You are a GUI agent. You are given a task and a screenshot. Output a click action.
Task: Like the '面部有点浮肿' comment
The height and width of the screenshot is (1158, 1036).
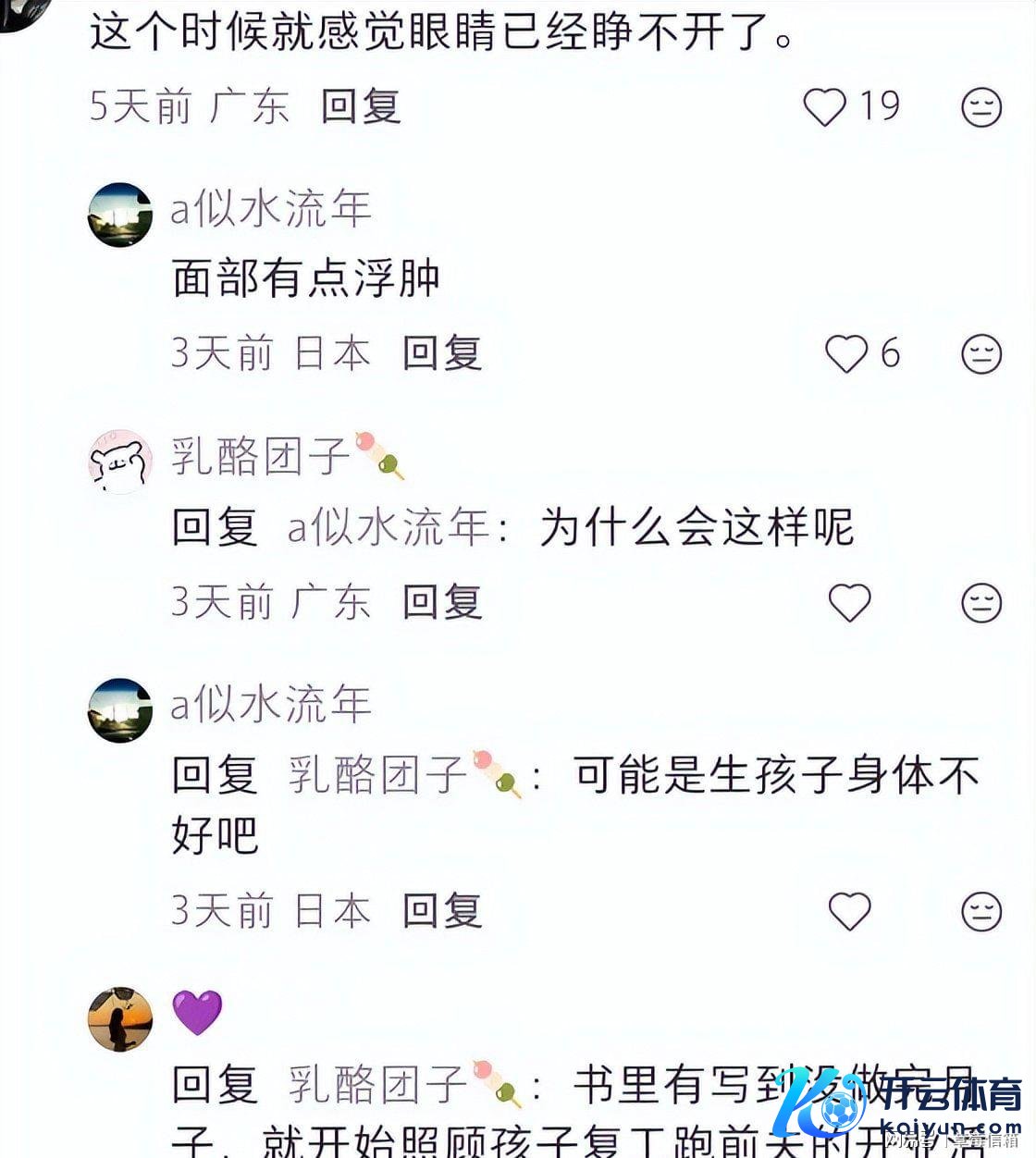(x=846, y=353)
